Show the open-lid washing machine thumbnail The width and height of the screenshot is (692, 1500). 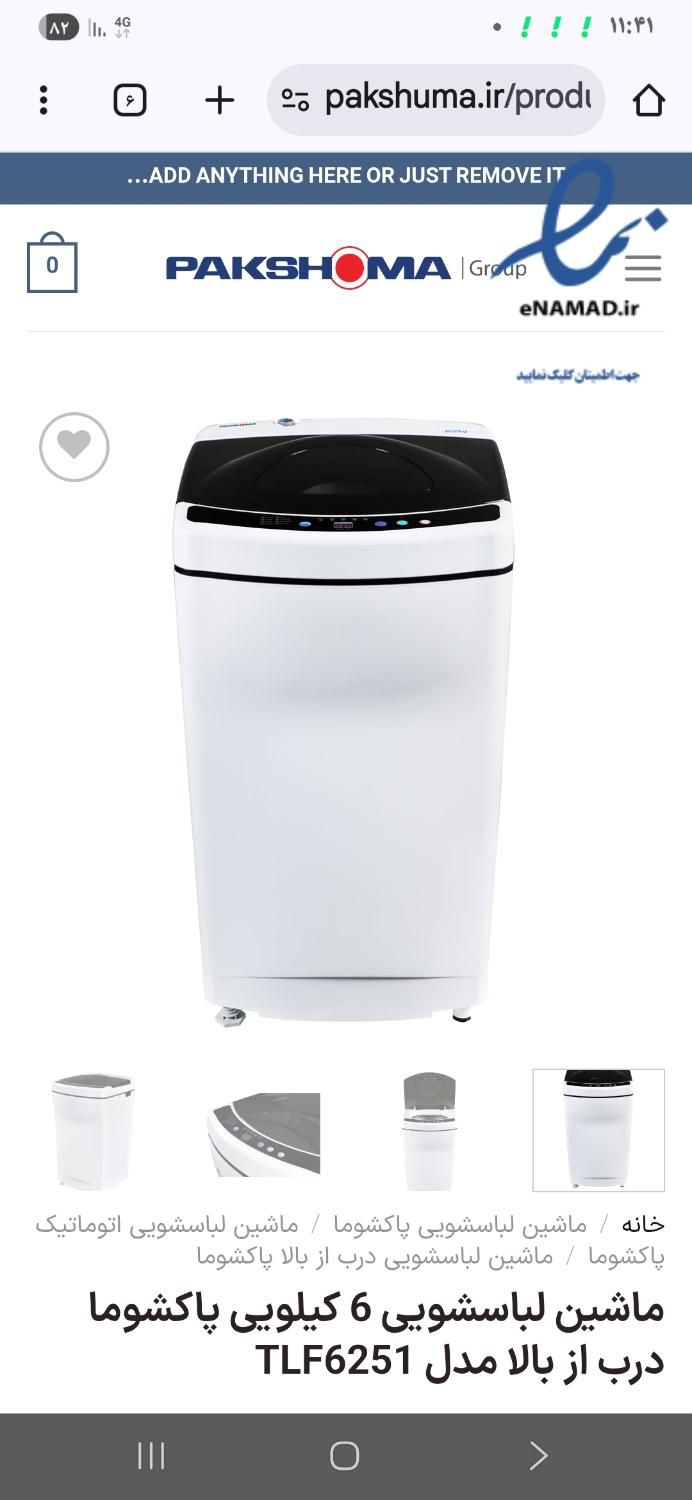click(x=430, y=1130)
